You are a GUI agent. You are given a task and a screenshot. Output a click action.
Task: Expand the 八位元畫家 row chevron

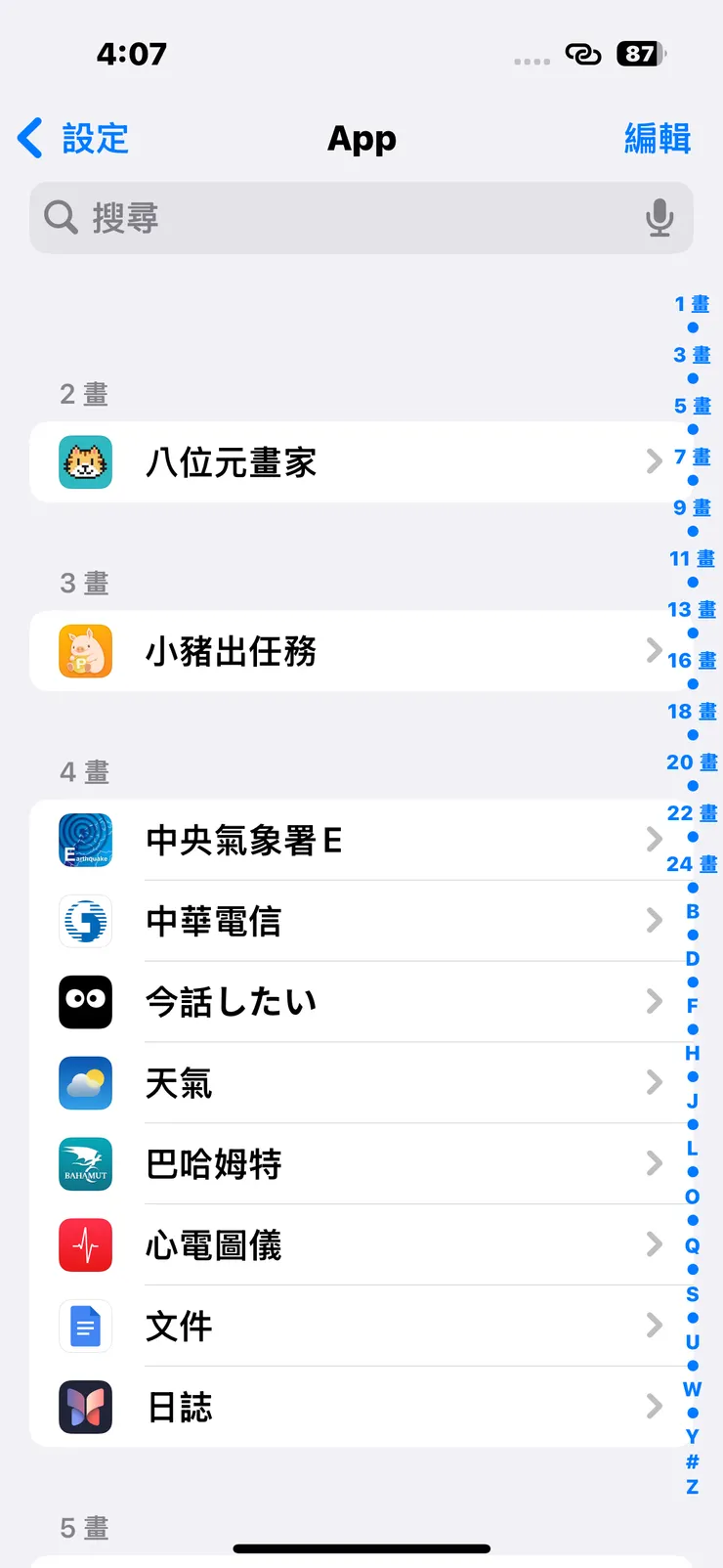click(653, 461)
